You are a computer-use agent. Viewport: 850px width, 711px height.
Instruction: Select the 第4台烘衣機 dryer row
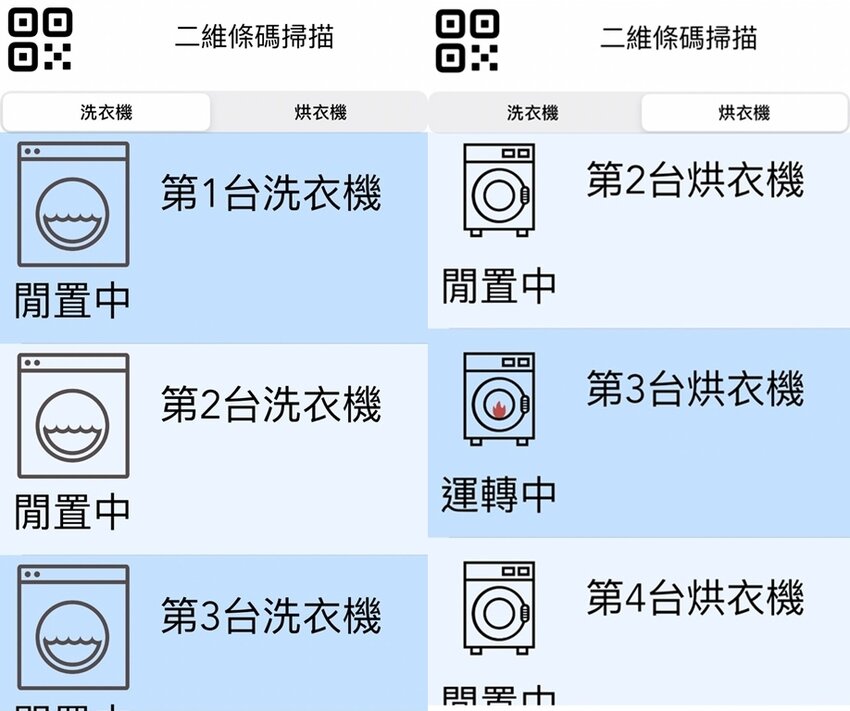point(639,624)
